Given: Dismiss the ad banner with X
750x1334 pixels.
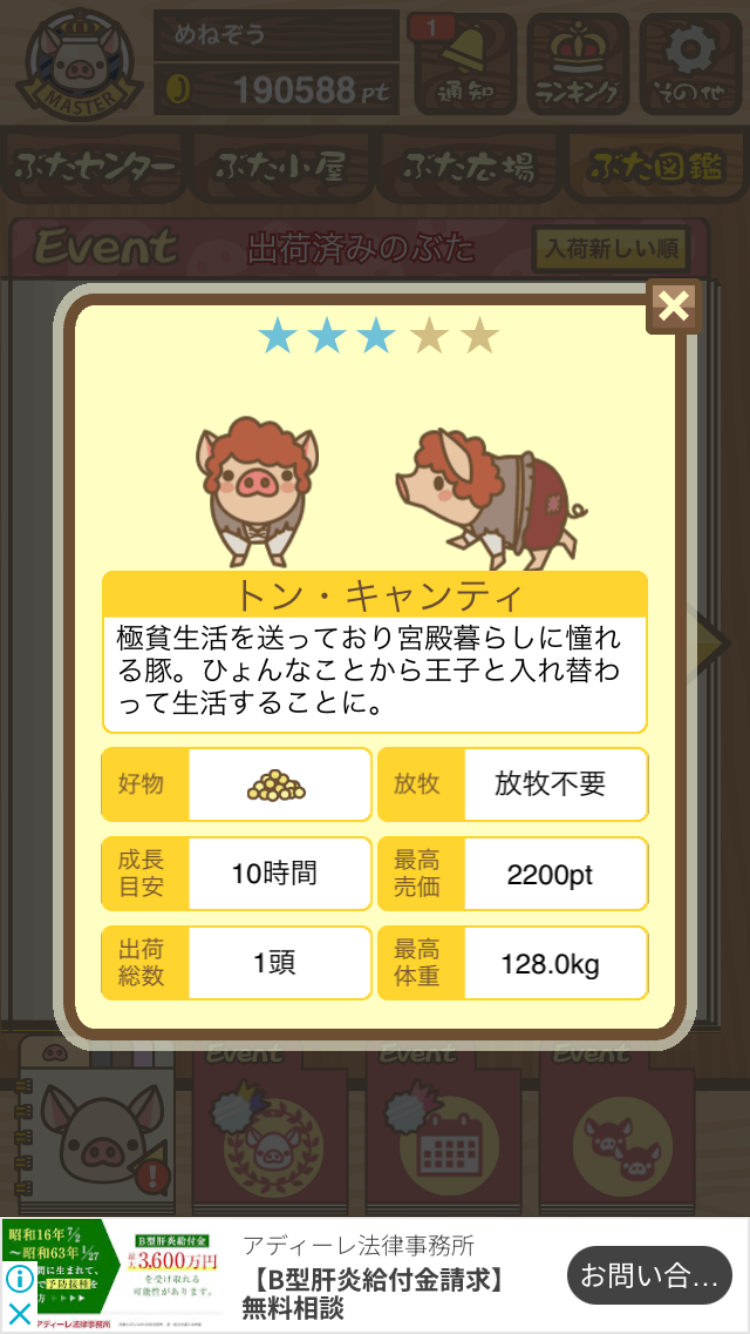Looking at the screenshot, I should click(x=19, y=1313).
